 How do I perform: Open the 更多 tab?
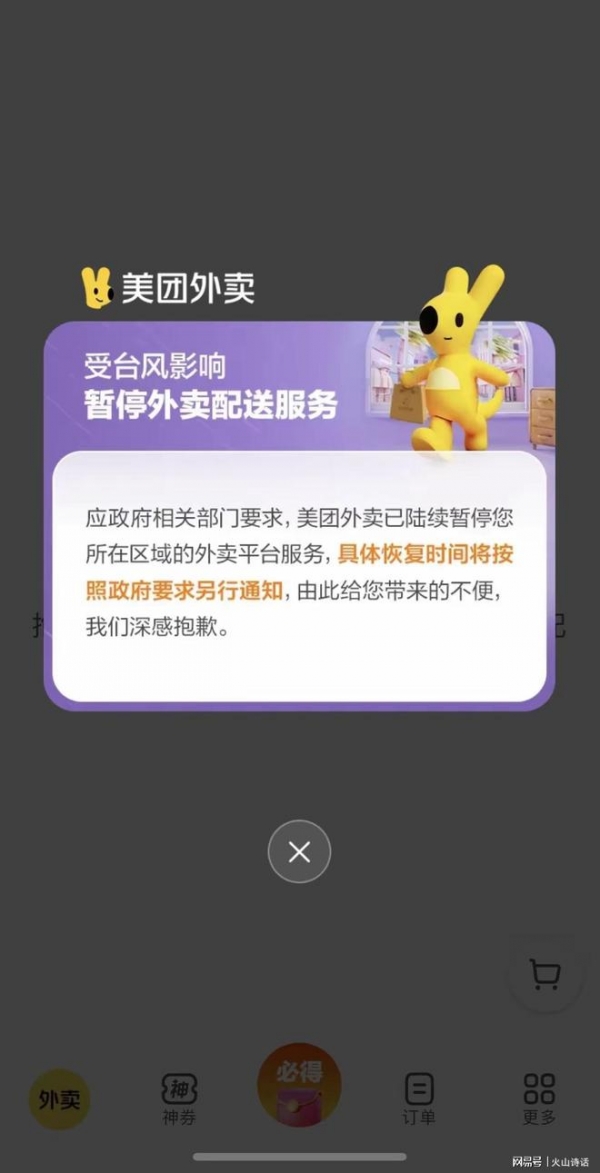[x=539, y=1099]
